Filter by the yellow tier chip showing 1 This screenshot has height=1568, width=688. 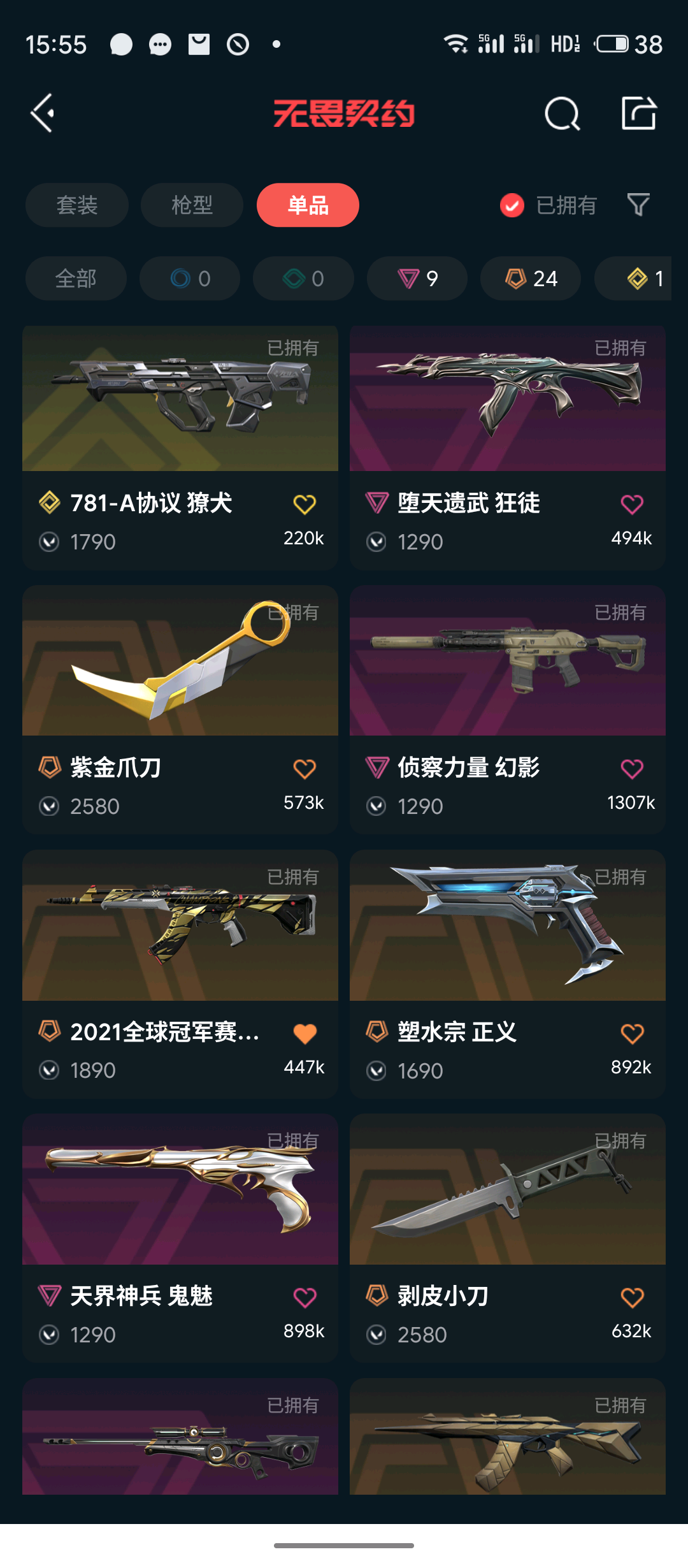click(643, 279)
